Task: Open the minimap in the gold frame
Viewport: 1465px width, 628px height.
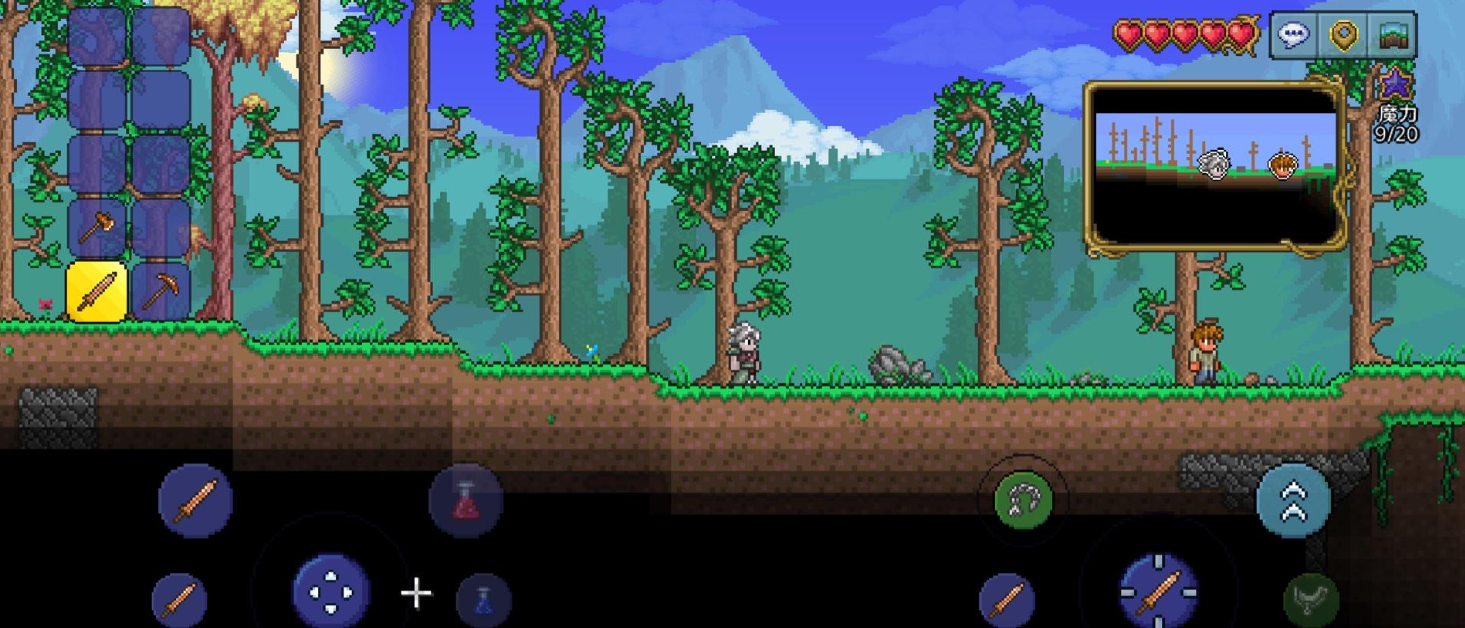Action: [x=1215, y=165]
